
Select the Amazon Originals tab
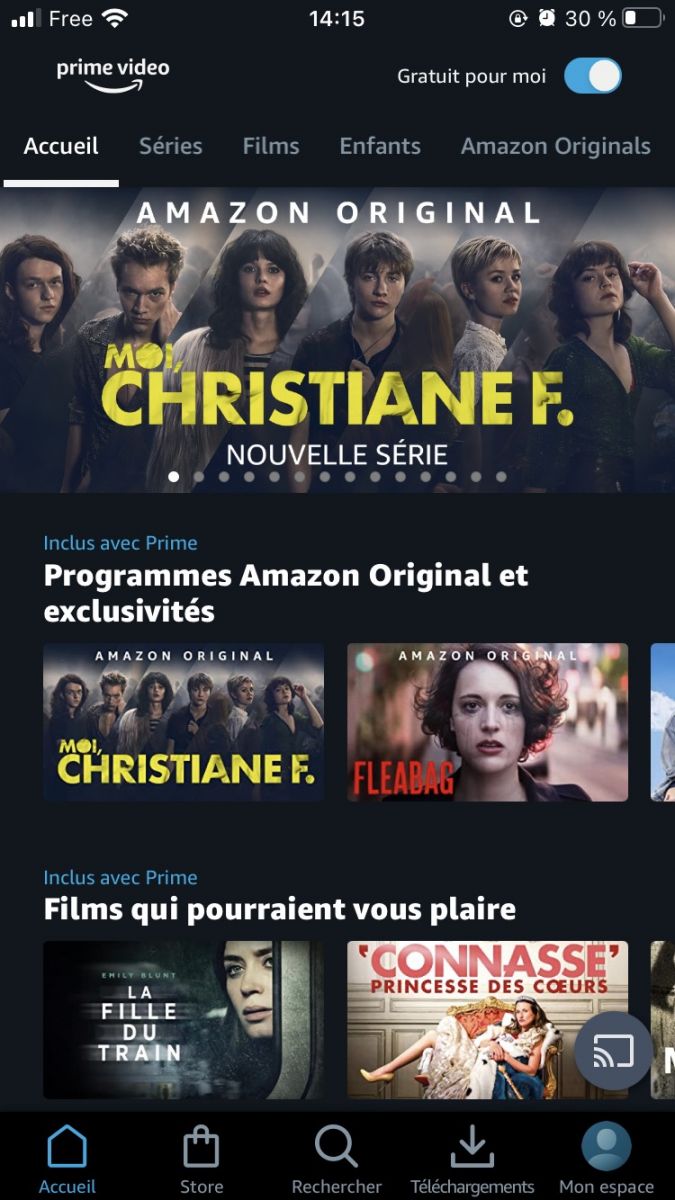[x=555, y=146]
